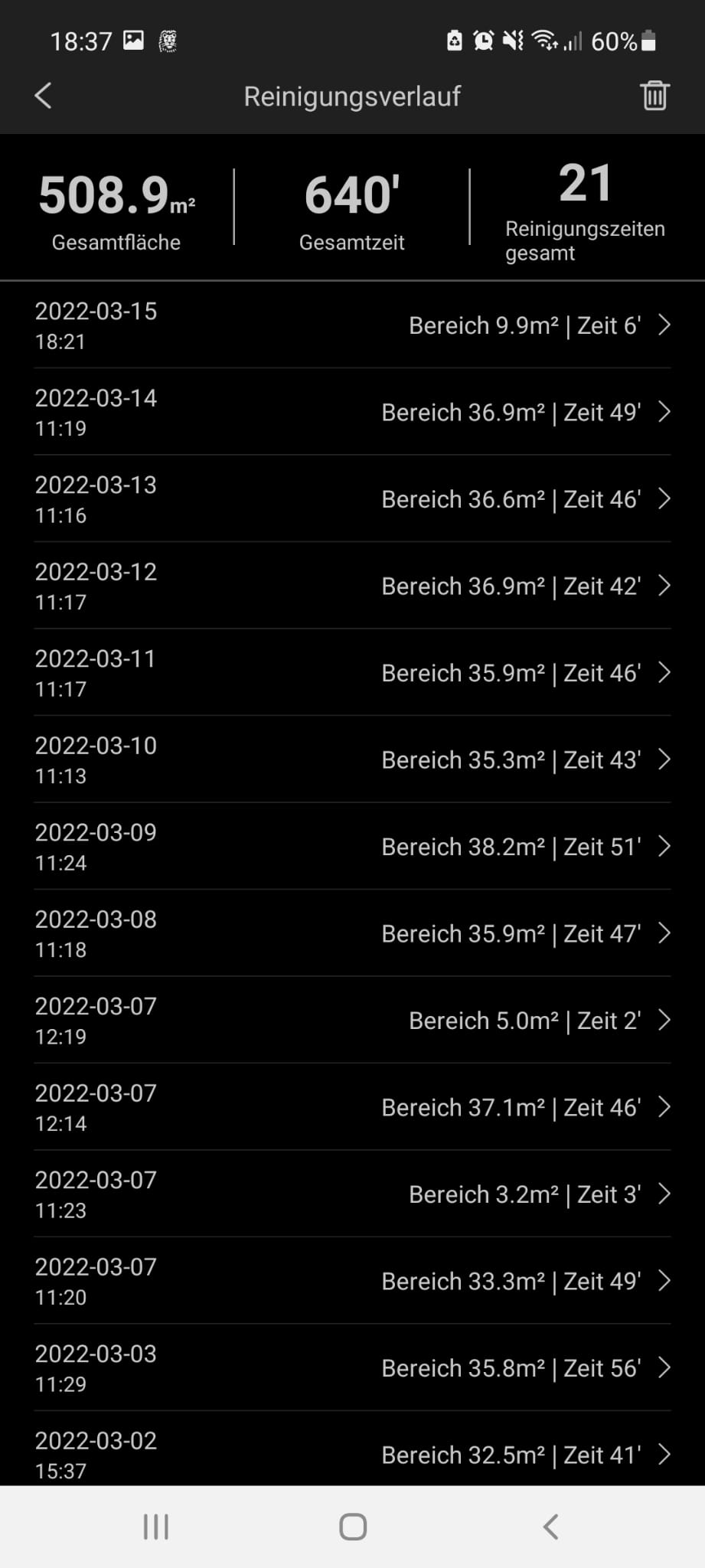The width and height of the screenshot is (705, 1568).
Task: Tap the Android back navigation key
Action: [x=550, y=1525]
